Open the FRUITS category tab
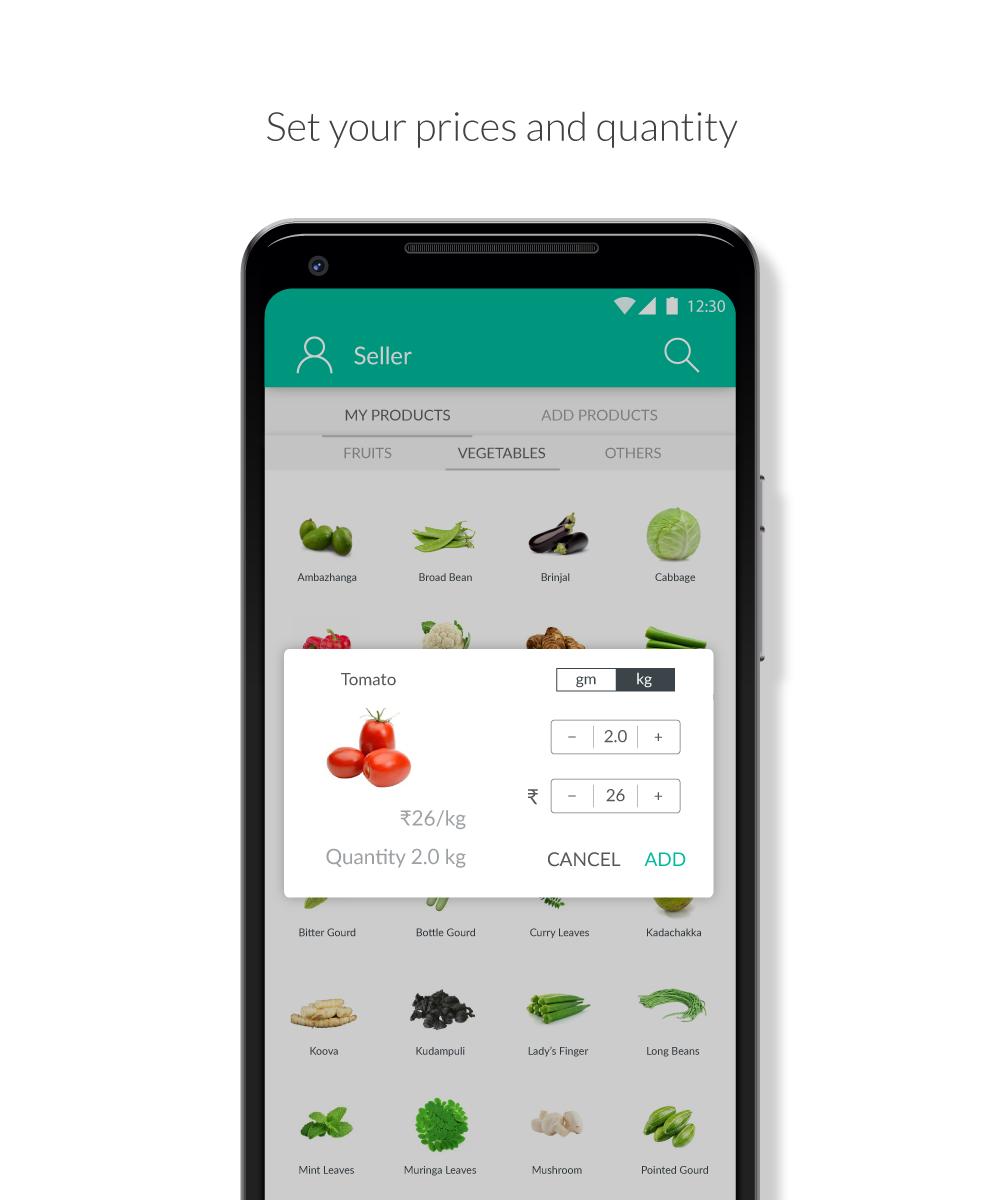This screenshot has width=1000, height=1200. tap(368, 453)
